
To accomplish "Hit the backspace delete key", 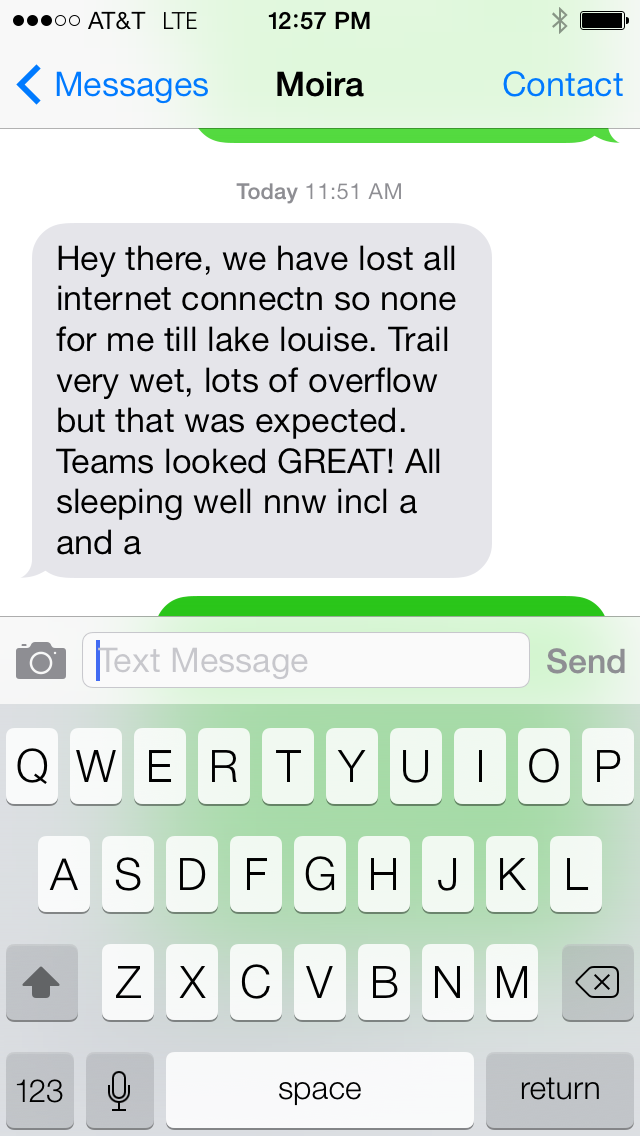I will pos(597,983).
